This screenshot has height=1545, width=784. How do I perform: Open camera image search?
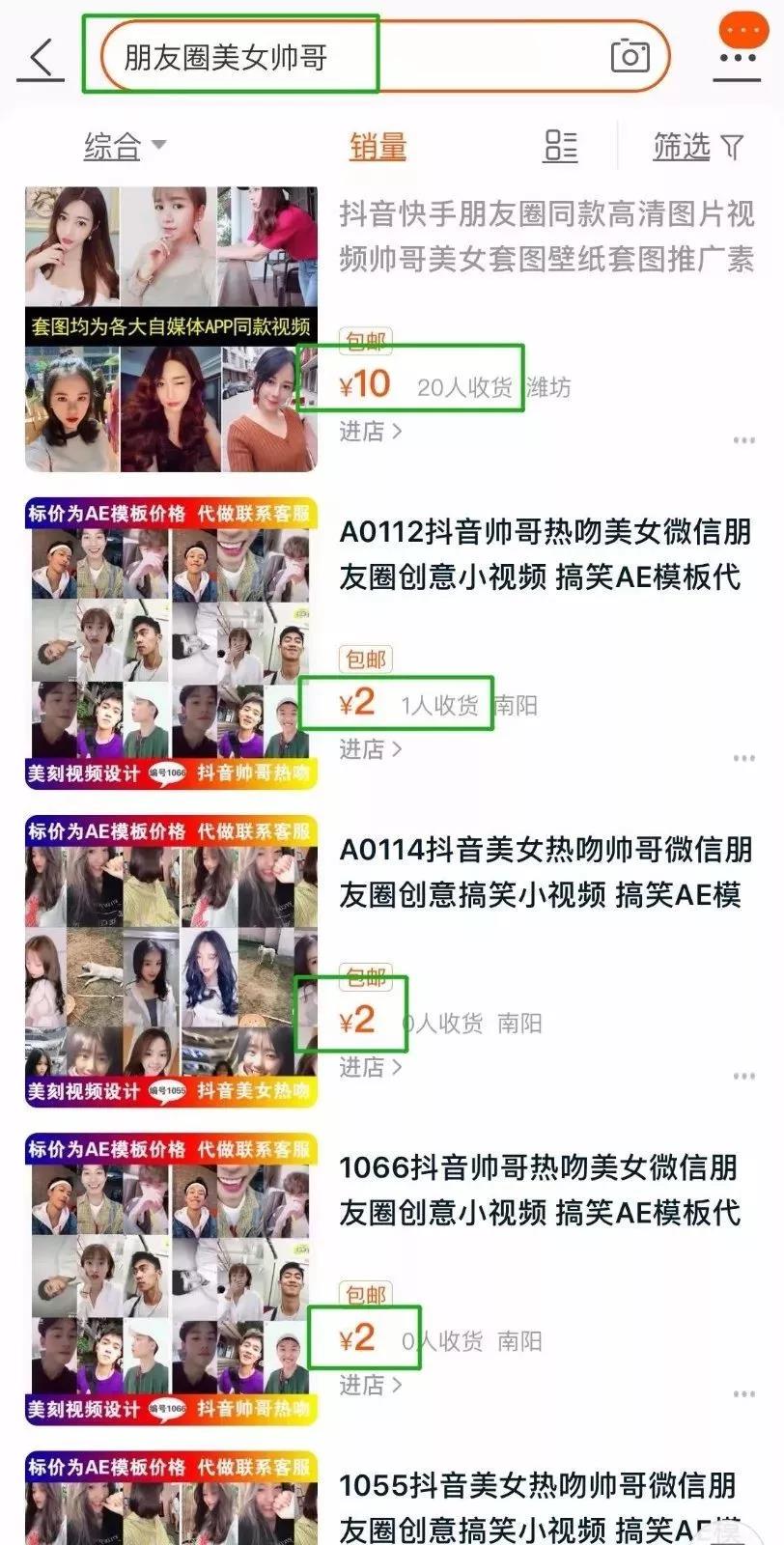(x=630, y=56)
